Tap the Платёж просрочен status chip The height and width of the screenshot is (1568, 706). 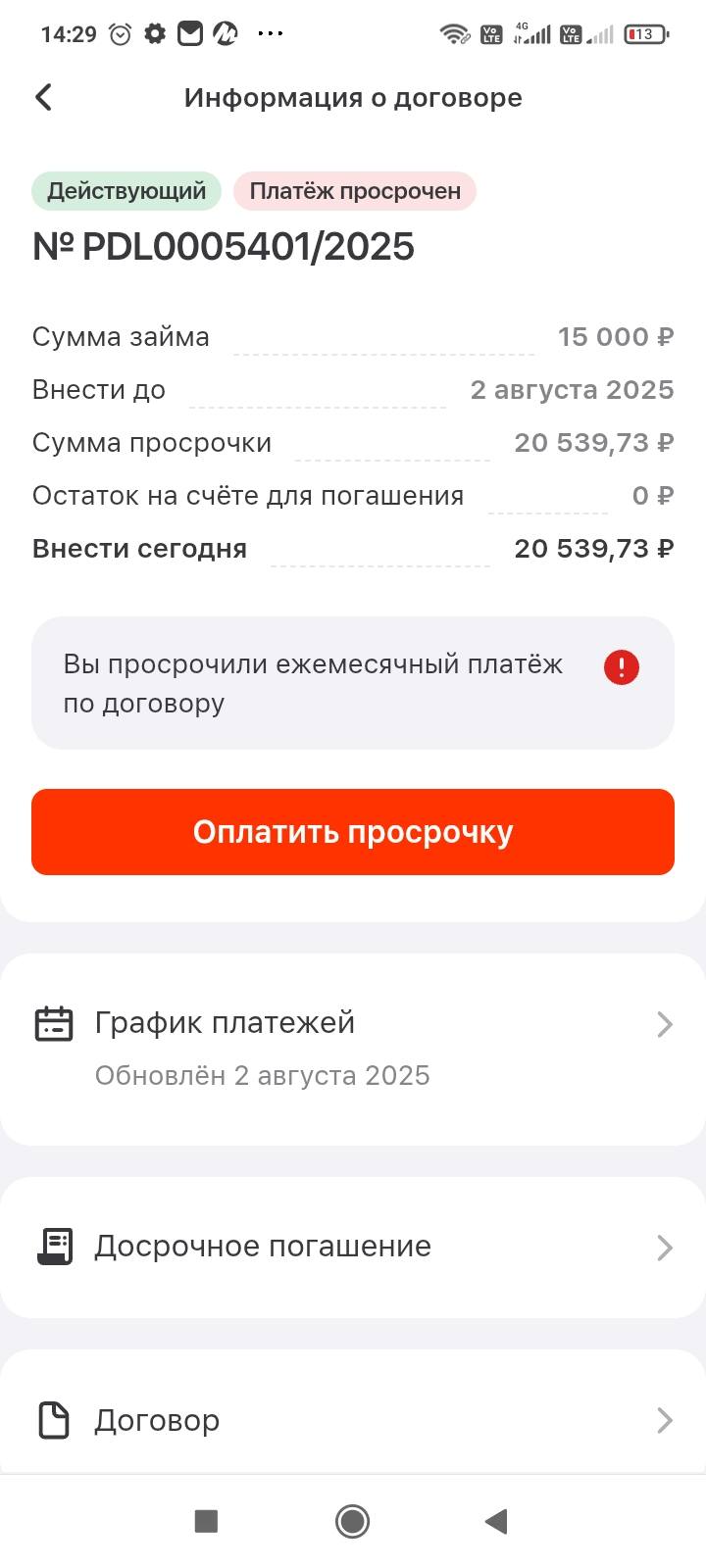tap(354, 191)
